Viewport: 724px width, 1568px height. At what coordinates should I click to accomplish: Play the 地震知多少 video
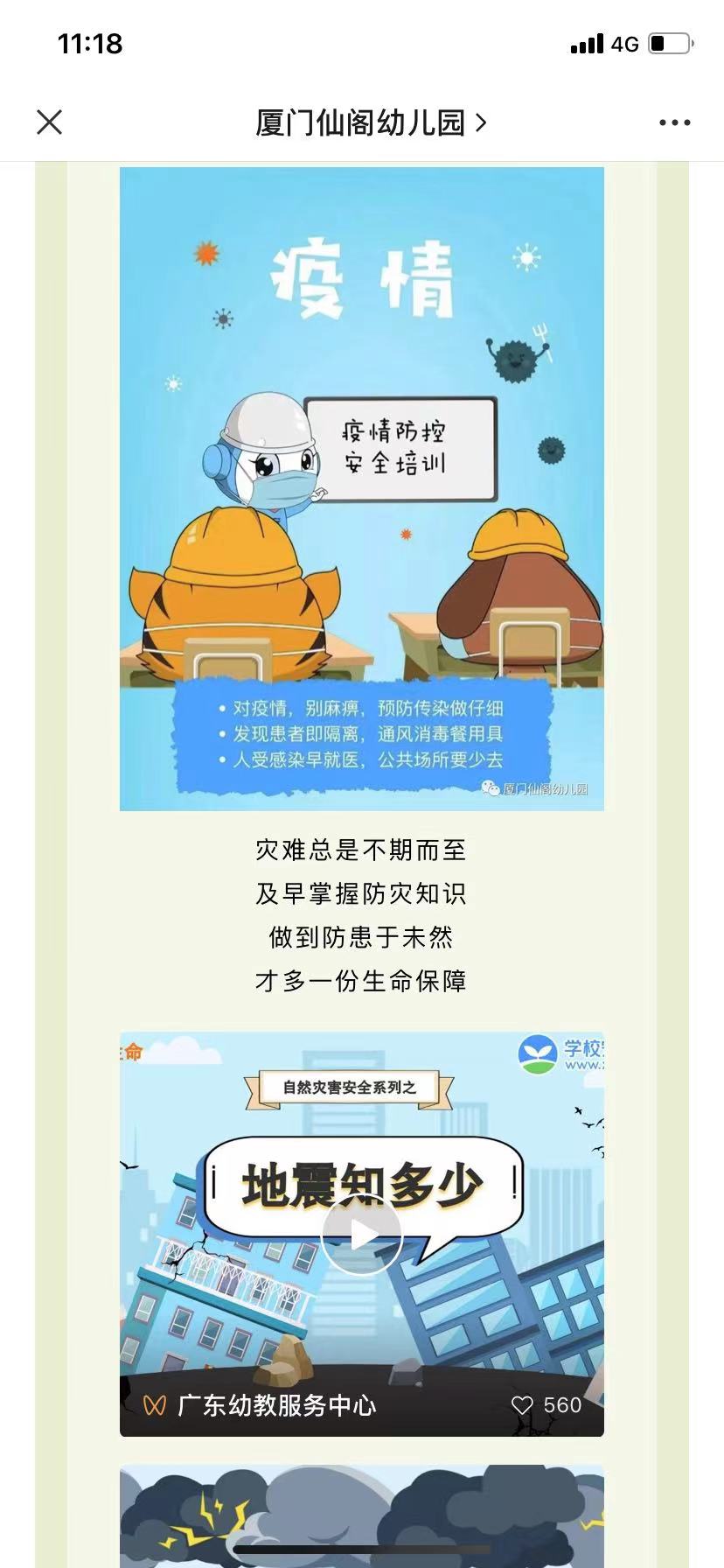click(361, 1235)
